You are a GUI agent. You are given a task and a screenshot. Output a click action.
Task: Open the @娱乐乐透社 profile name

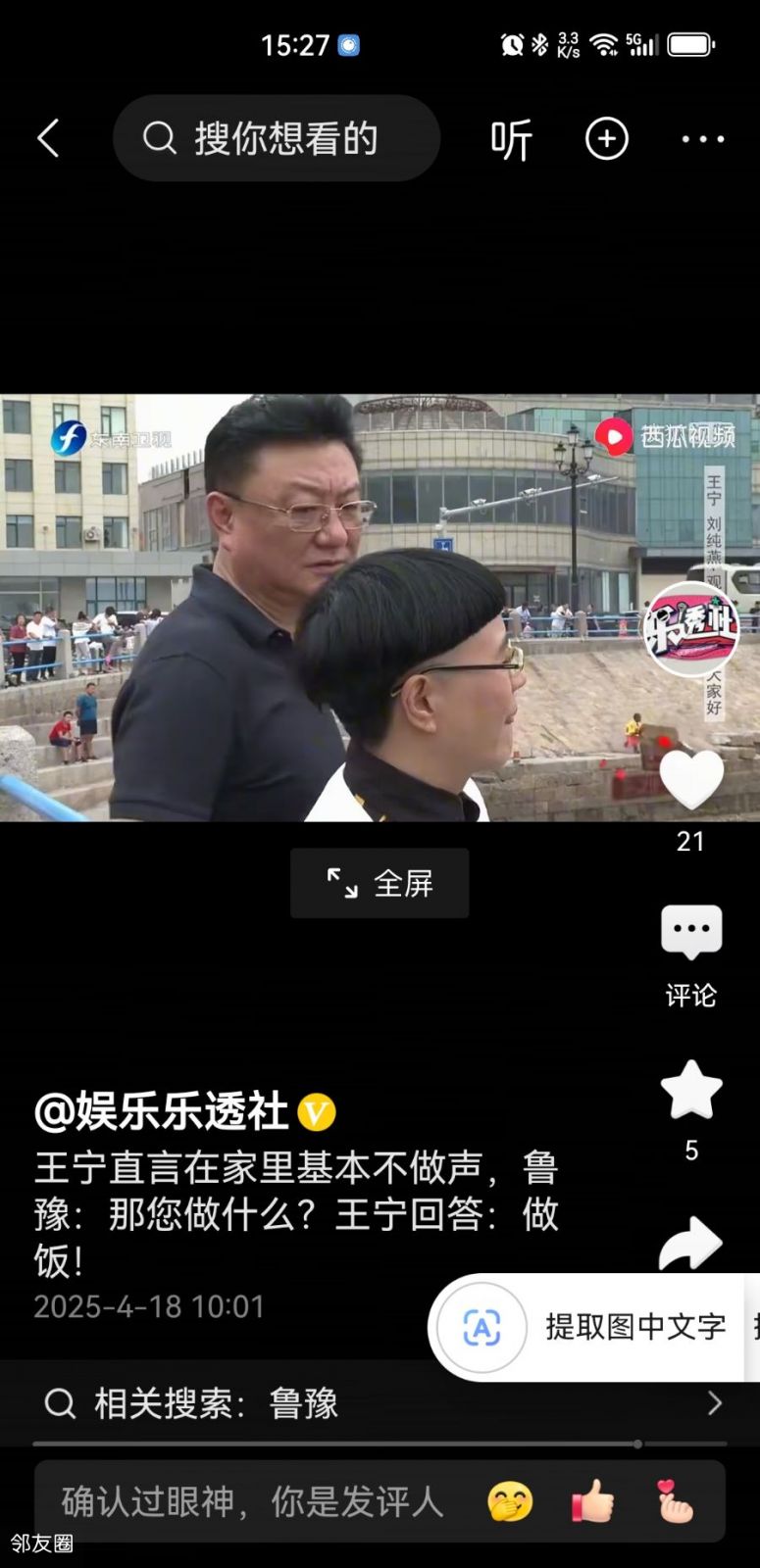coord(162,1111)
